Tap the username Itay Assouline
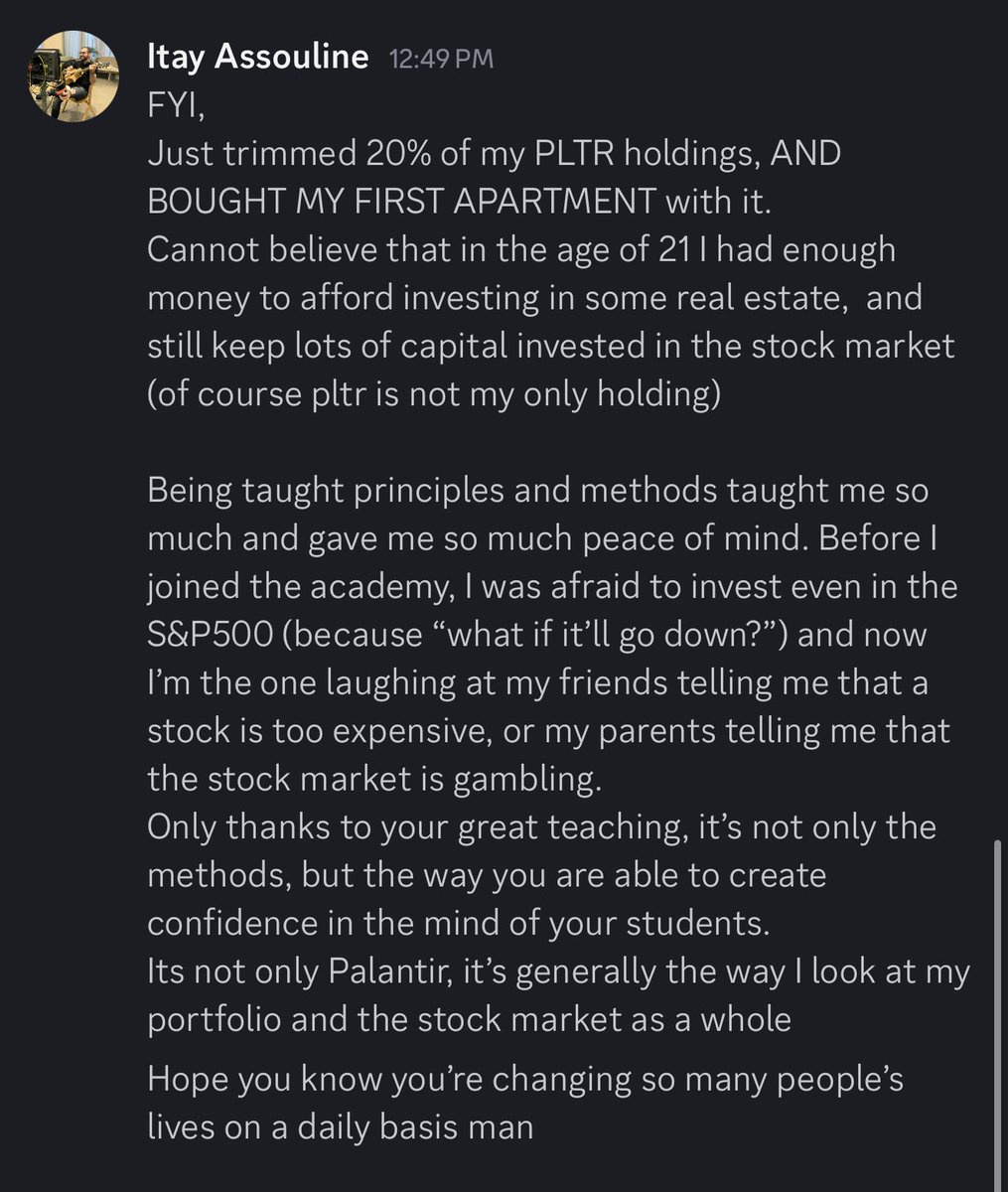The width and height of the screenshot is (1008, 1192). [257, 57]
